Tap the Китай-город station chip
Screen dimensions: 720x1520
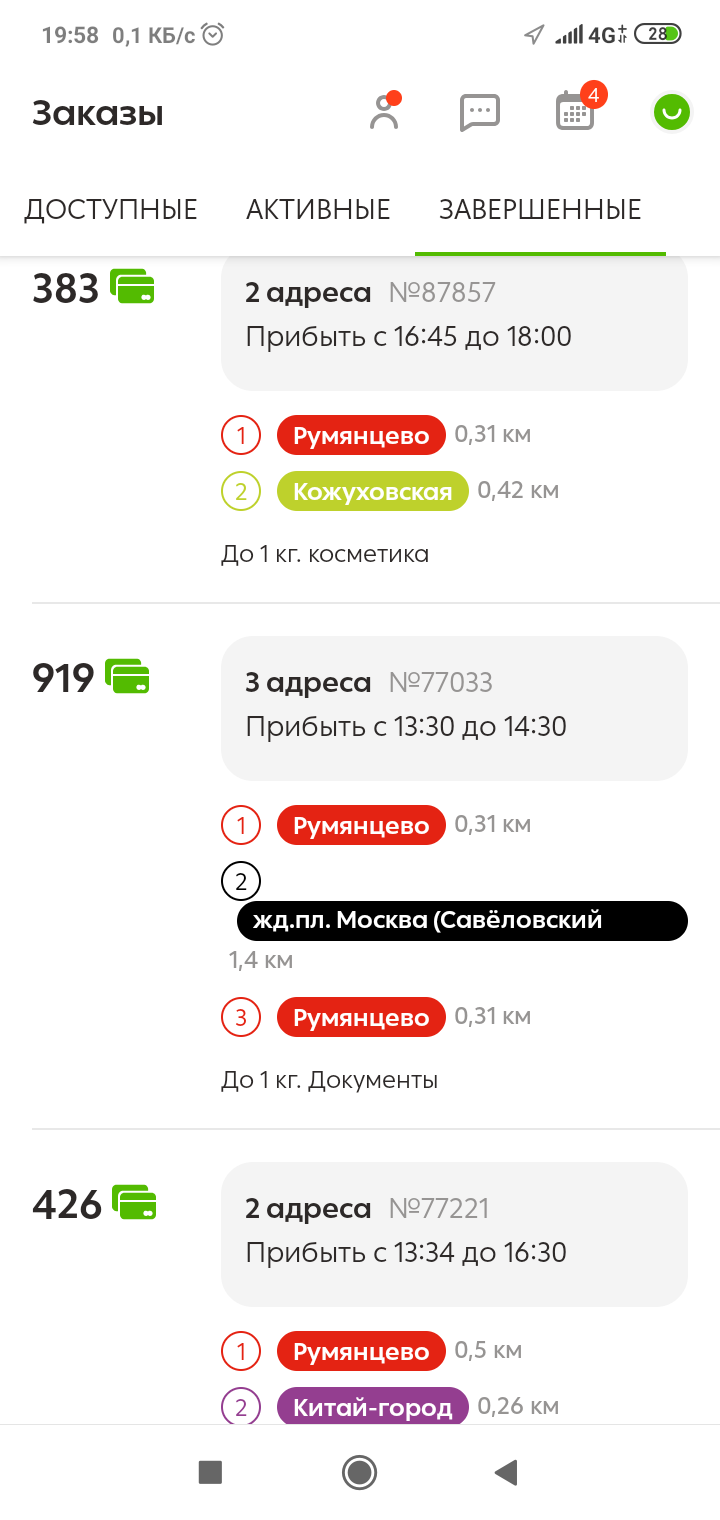point(372,1407)
